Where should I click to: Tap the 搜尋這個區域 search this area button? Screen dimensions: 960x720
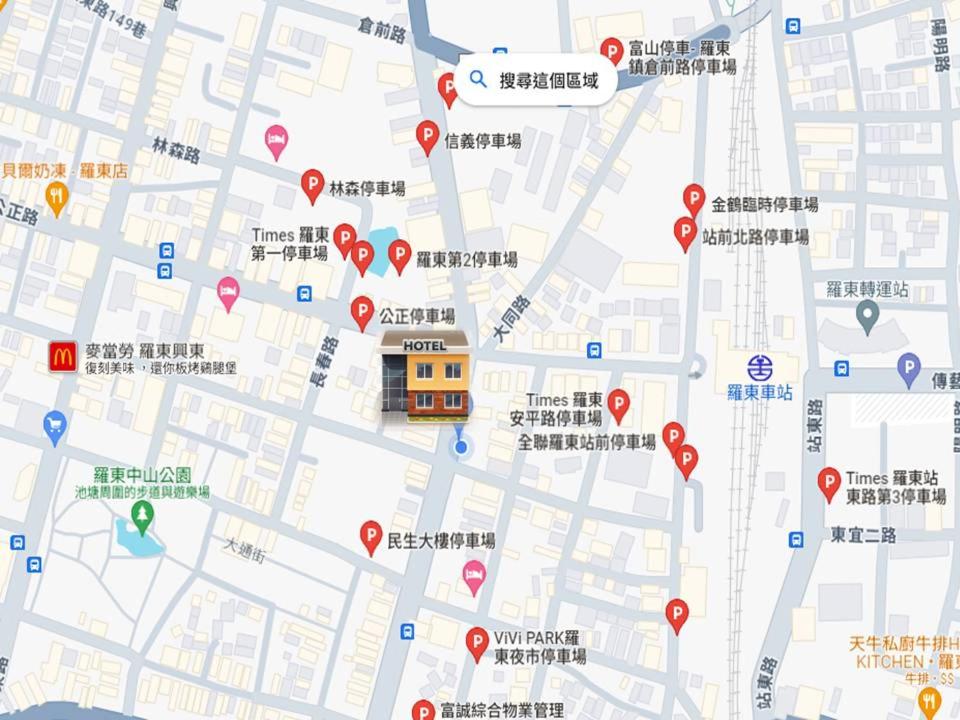pyautogui.click(x=537, y=81)
